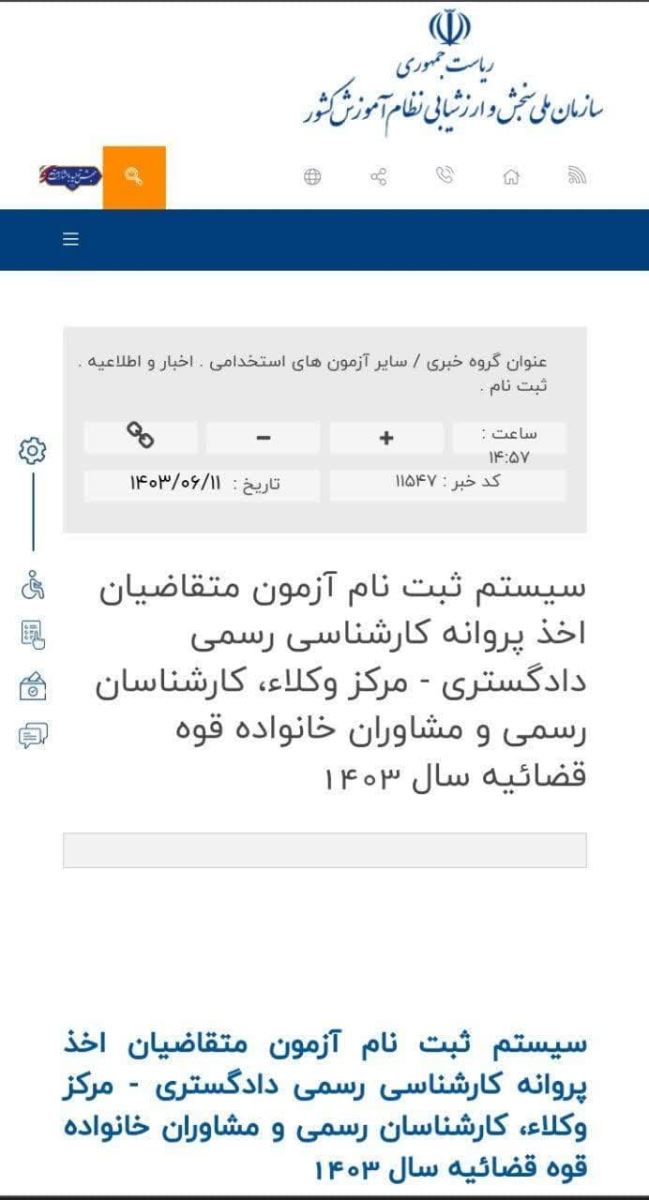Open the phone contact icon
Image resolution: width=649 pixels, height=1200 pixels.
[445, 176]
